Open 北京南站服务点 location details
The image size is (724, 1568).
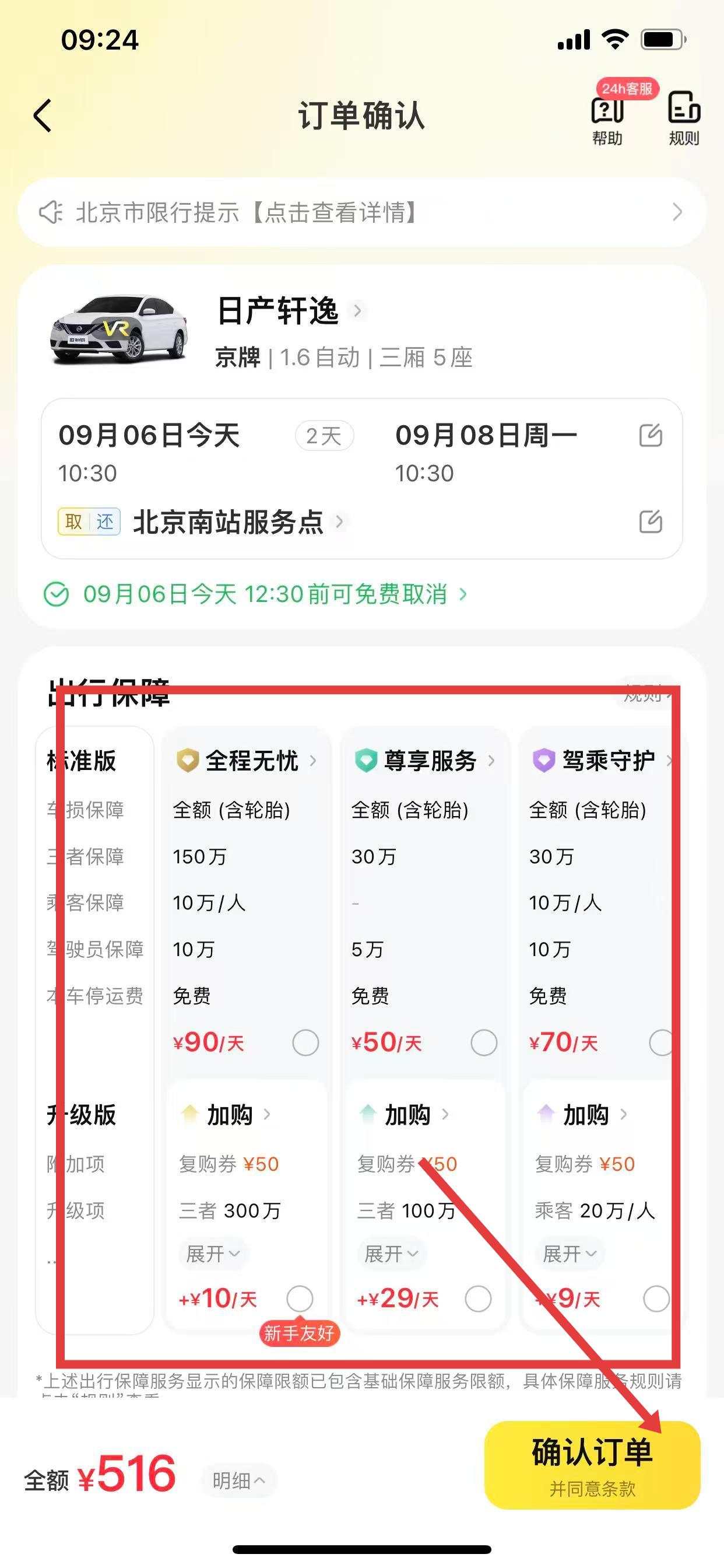(237, 522)
